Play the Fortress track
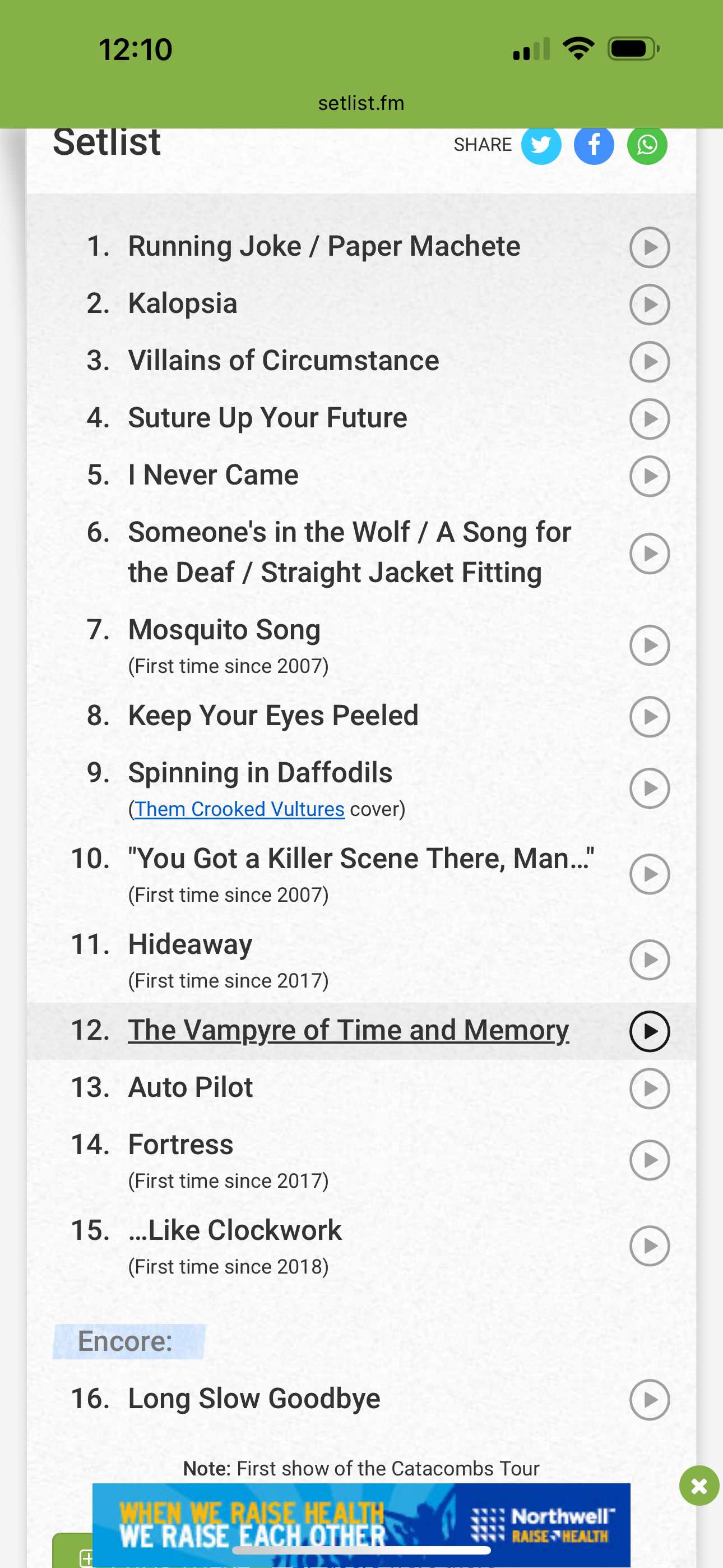Viewport: 723px width, 1568px height. pyautogui.click(x=649, y=1160)
